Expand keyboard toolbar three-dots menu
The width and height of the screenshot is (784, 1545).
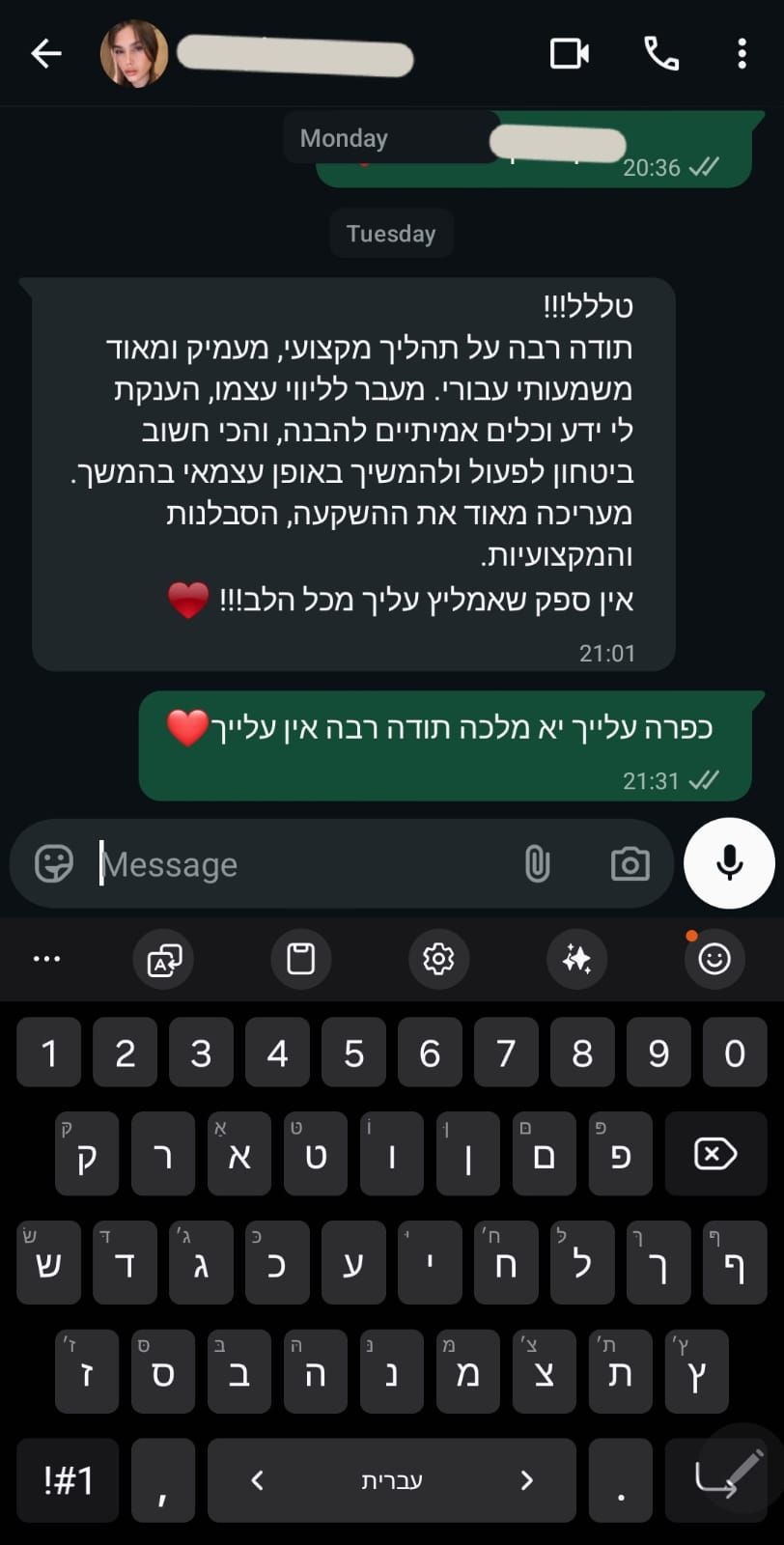(x=46, y=959)
